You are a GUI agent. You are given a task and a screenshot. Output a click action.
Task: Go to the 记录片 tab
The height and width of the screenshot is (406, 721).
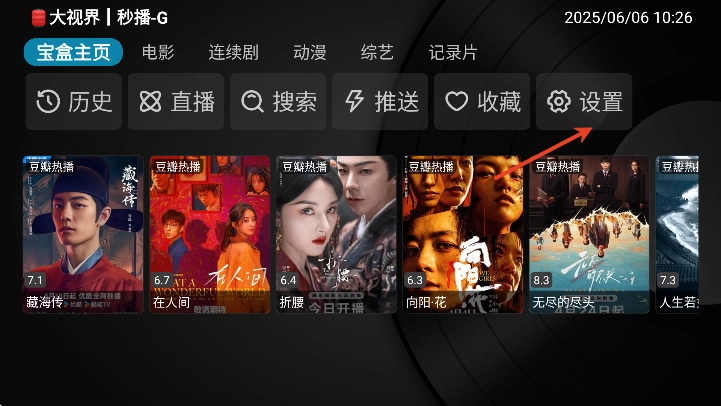[453, 53]
